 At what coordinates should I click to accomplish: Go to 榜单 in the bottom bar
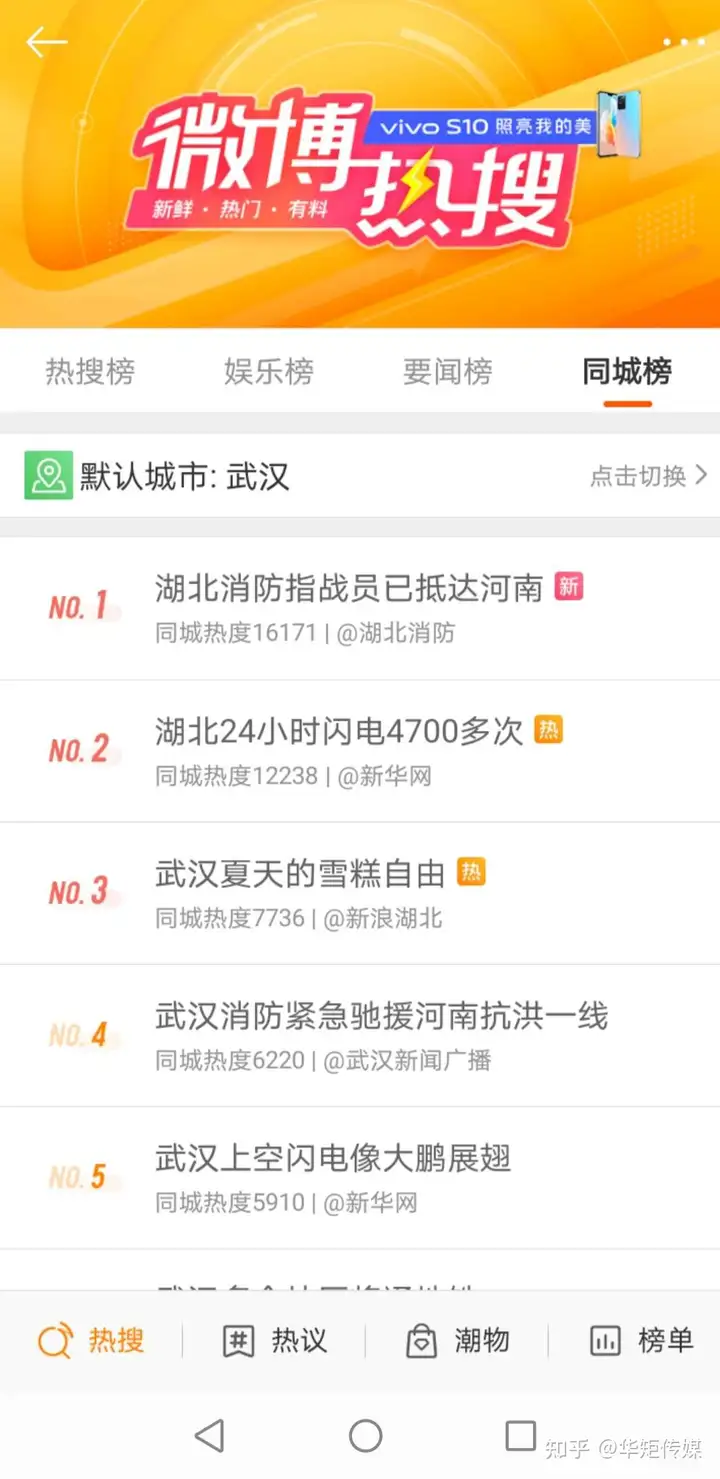pyautogui.click(x=640, y=1340)
